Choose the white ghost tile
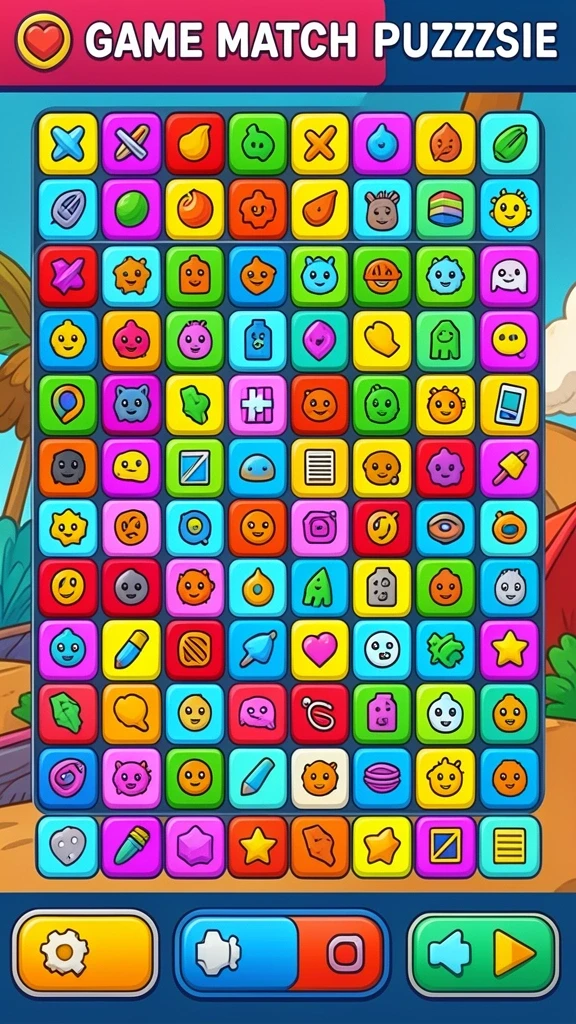This screenshot has height=1024, width=576. tap(509, 276)
